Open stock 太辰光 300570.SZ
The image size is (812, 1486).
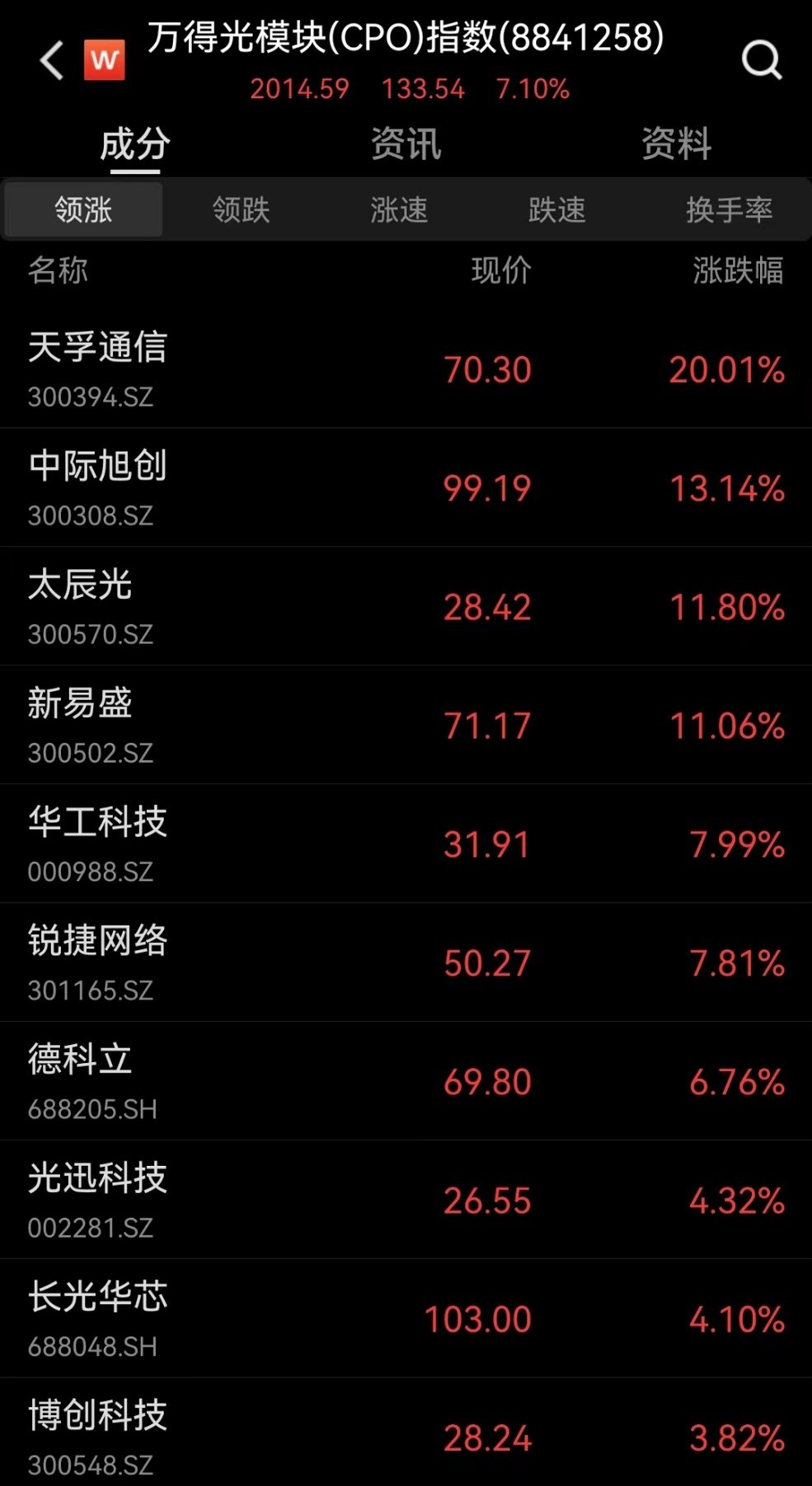[x=406, y=606]
